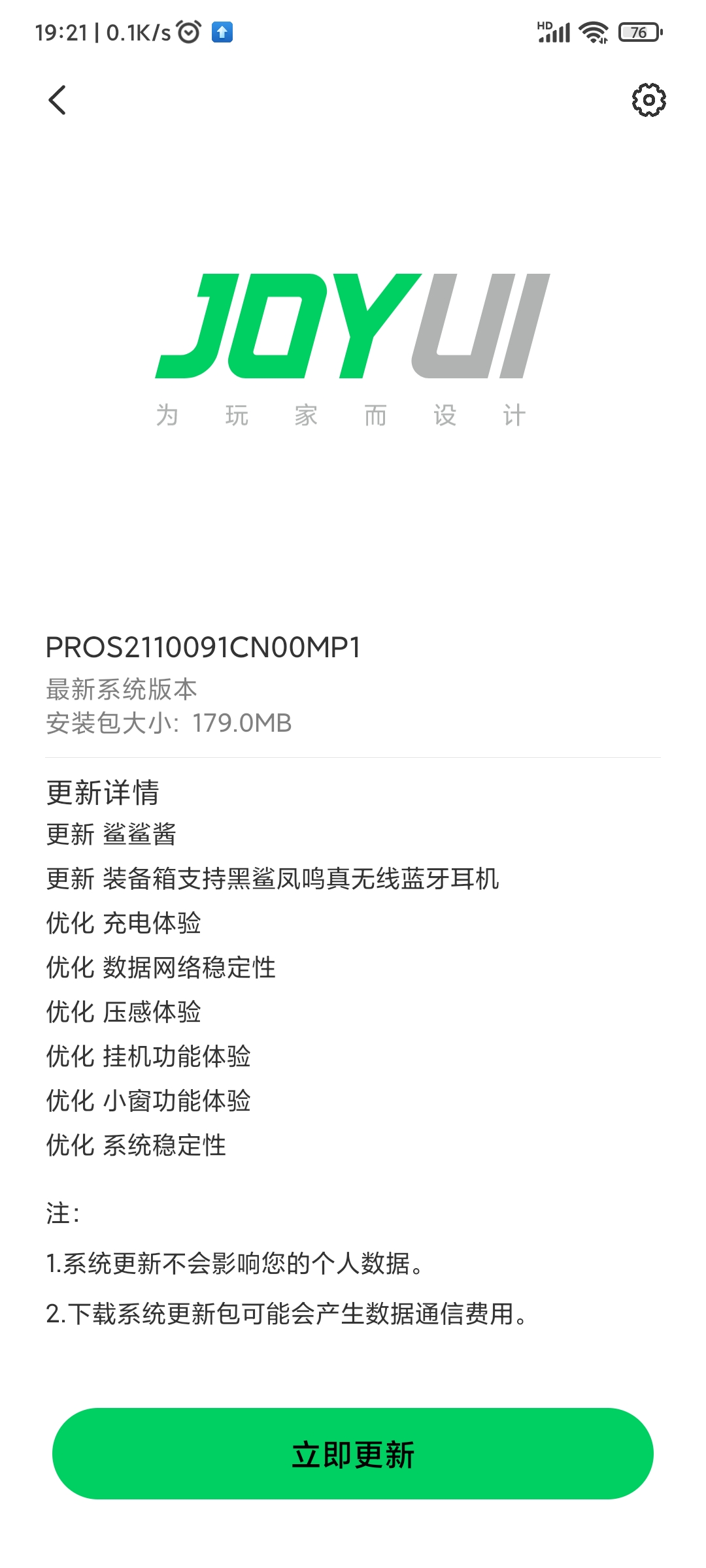This screenshot has width=706, height=1568.
Task: Go back using the top-left arrow
Action: pyautogui.click(x=58, y=100)
